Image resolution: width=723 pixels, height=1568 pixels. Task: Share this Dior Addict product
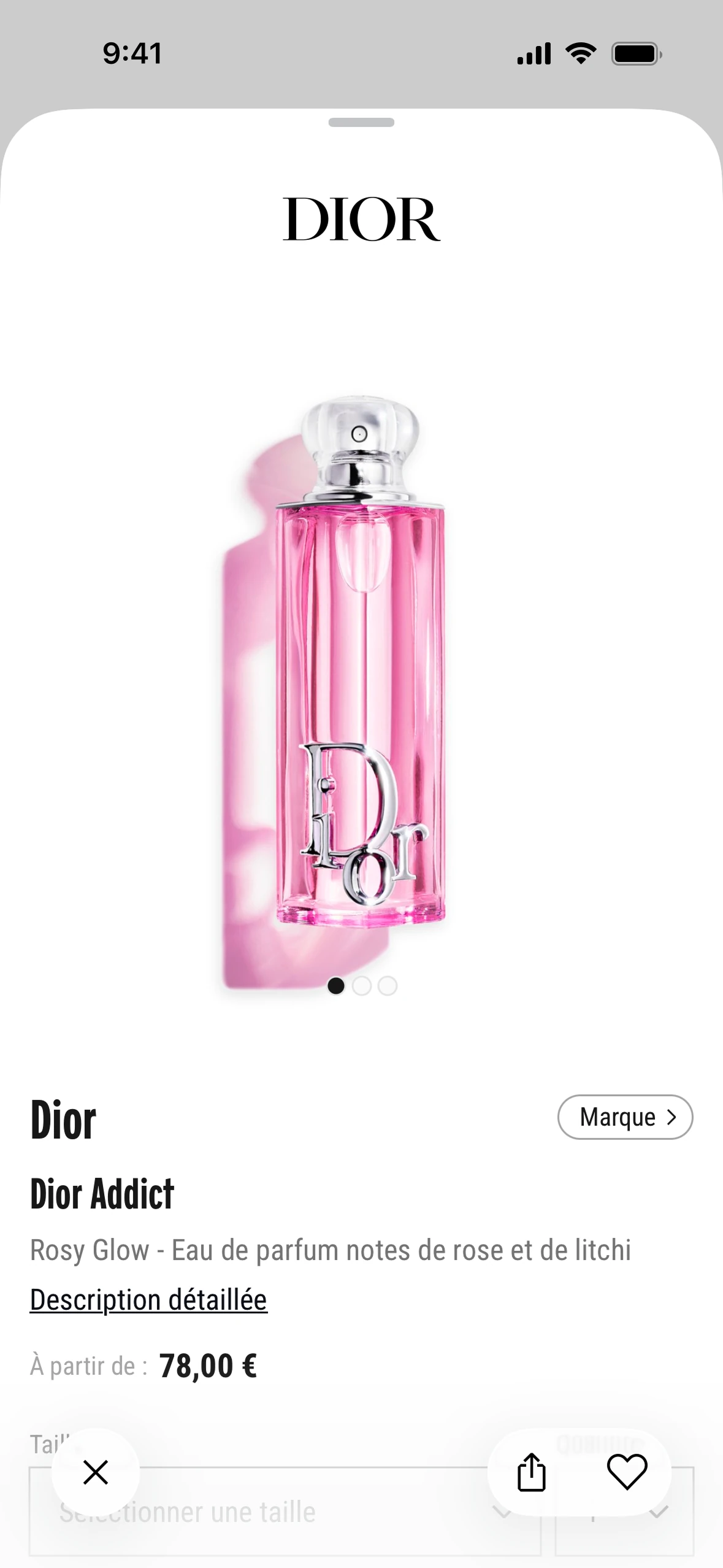click(x=531, y=1472)
